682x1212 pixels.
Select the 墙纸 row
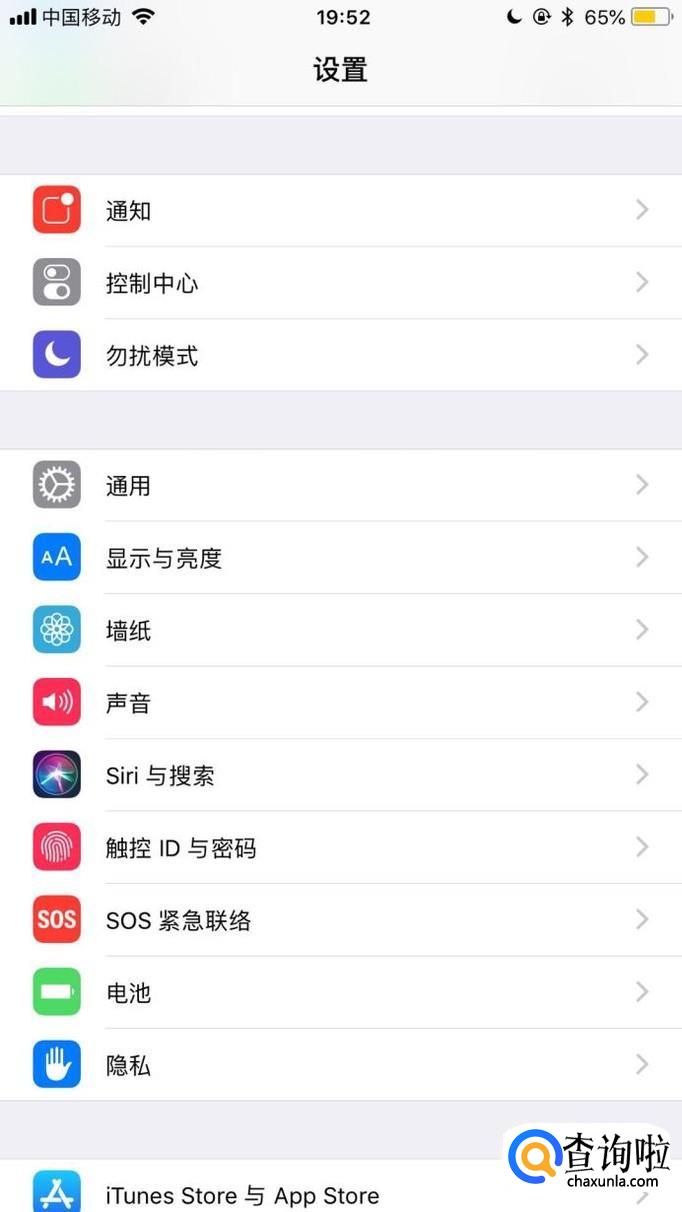(x=341, y=630)
